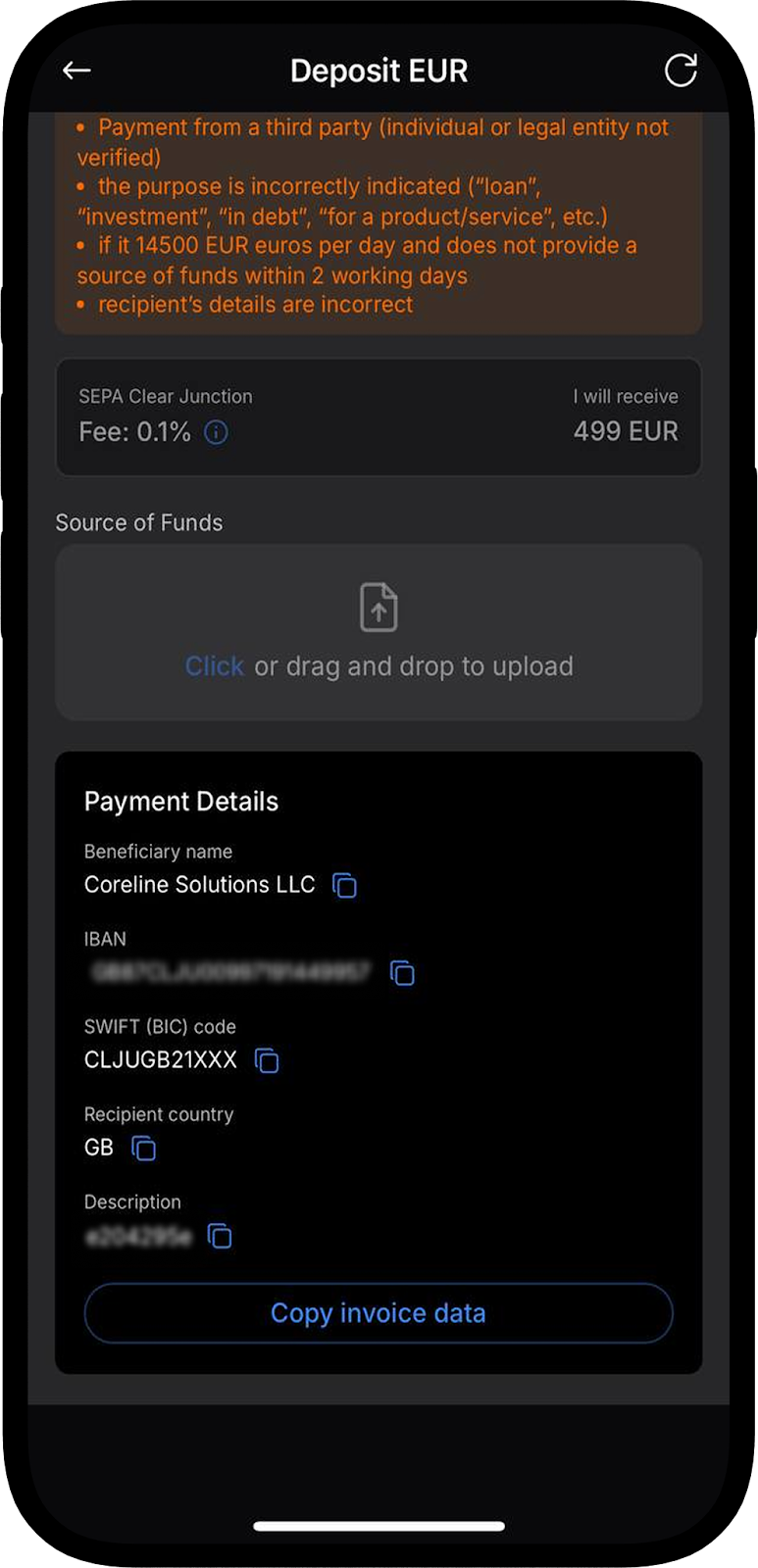Go back from Deposit EUR screen

click(x=76, y=71)
